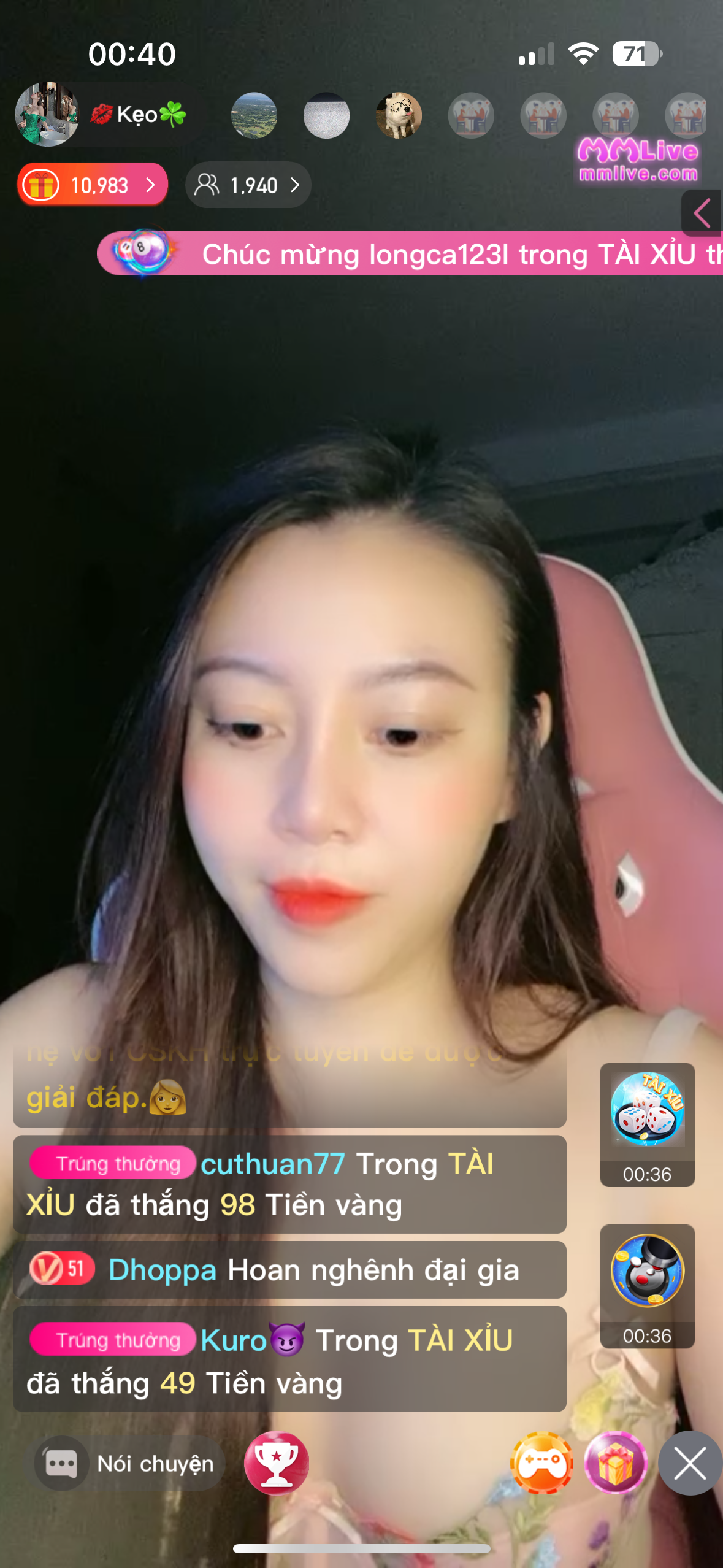Open the dog avatar viewer profile
This screenshot has height=1568, width=723.
(399, 115)
